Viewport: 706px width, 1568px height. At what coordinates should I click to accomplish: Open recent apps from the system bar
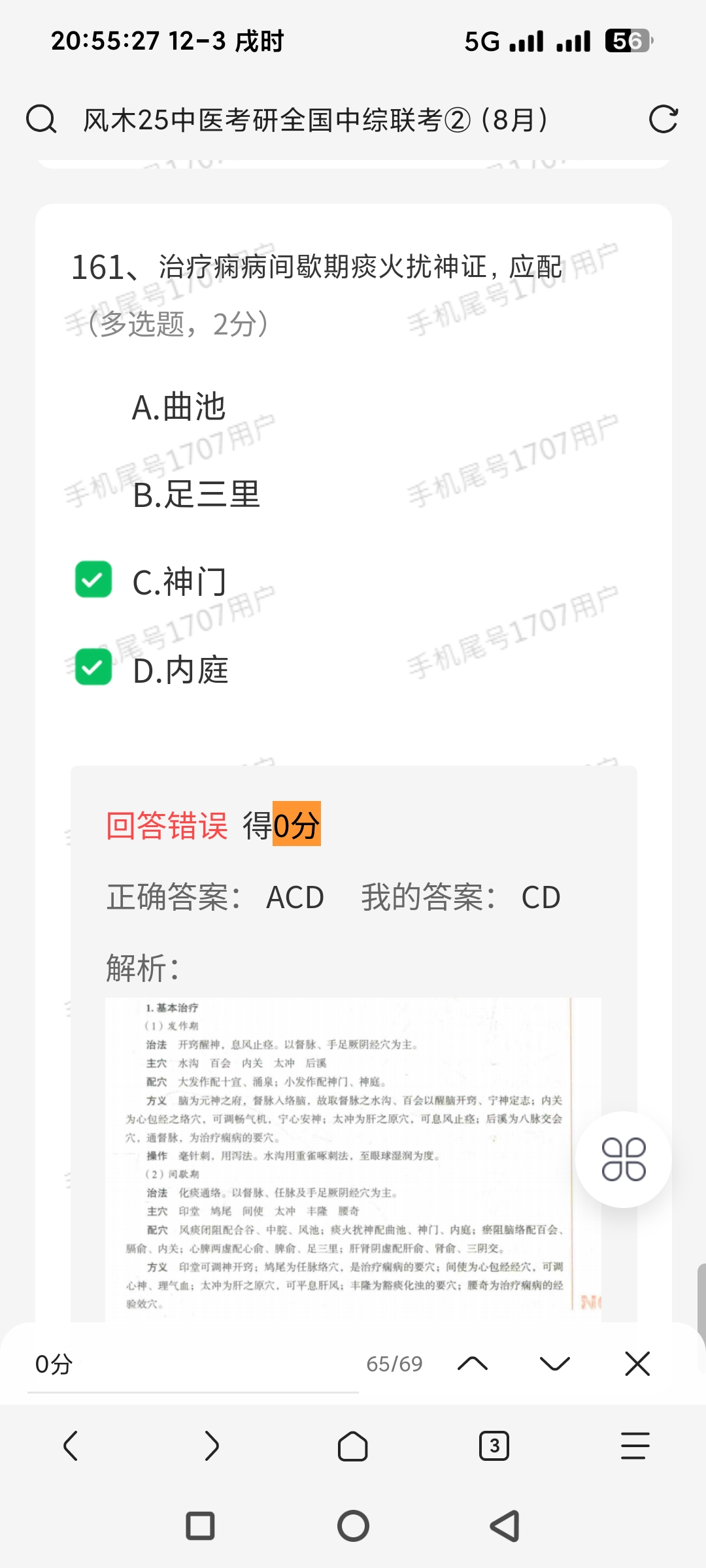coord(200,1526)
